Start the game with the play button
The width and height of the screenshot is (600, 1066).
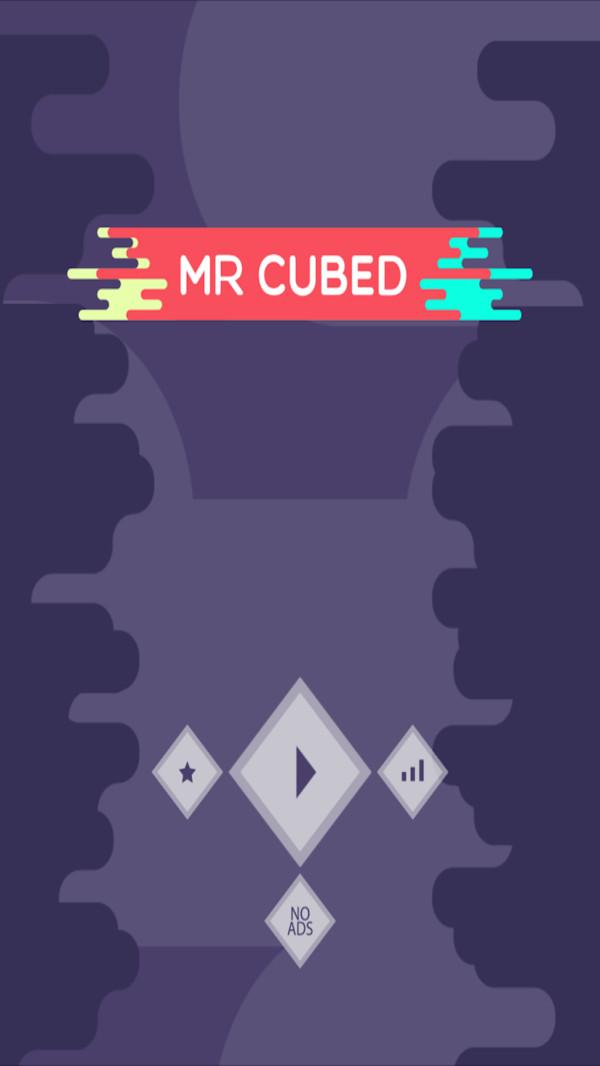click(300, 772)
